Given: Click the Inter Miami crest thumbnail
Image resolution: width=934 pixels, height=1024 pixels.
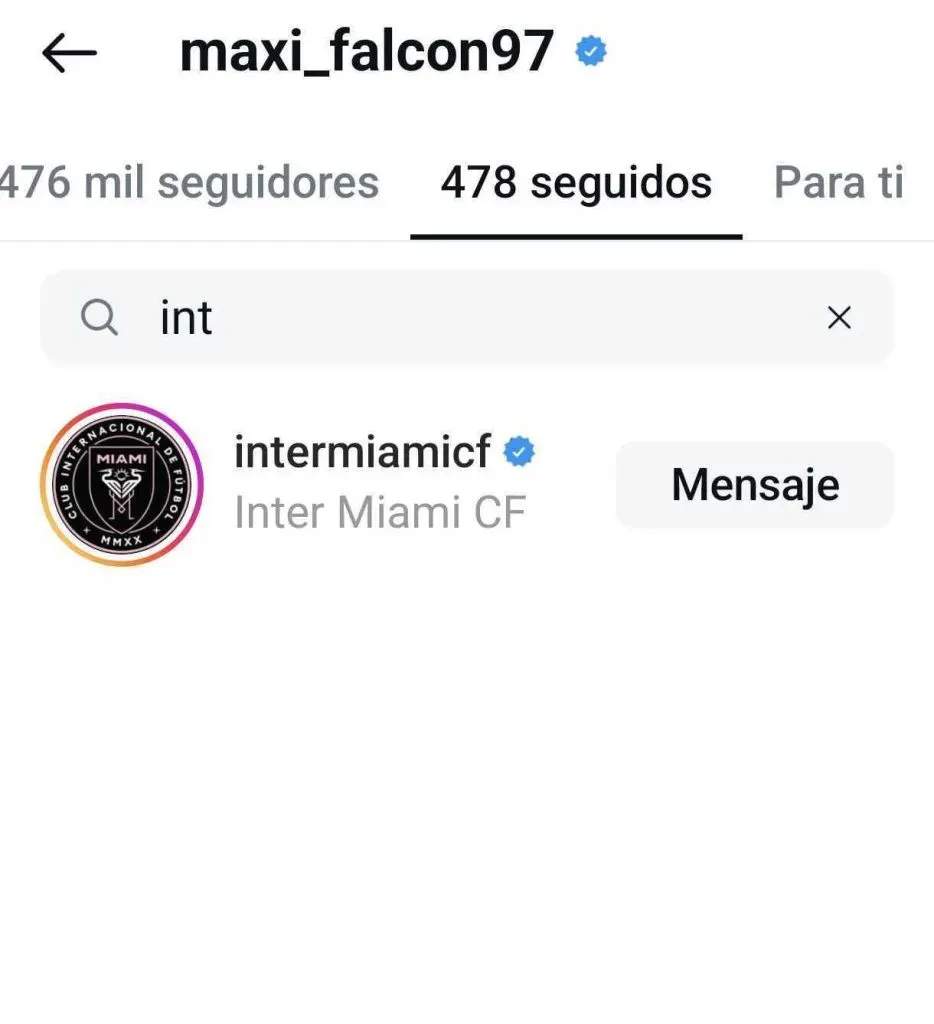Looking at the screenshot, I should point(120,485).
